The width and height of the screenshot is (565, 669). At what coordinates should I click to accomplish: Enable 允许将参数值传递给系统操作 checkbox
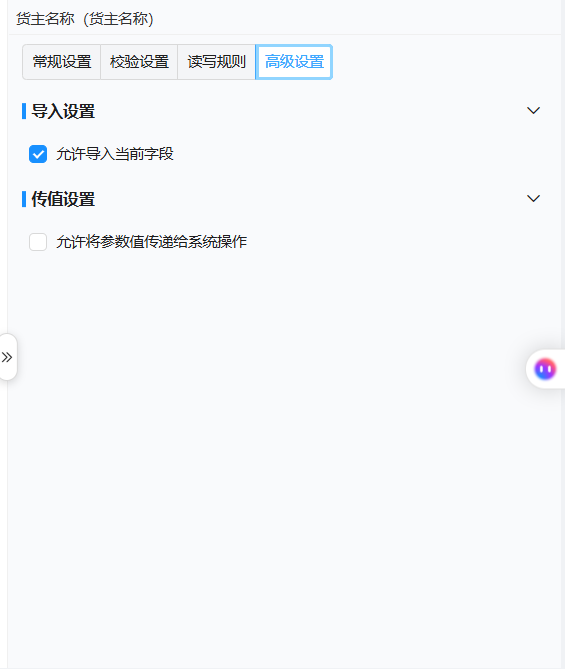point(38,242)
